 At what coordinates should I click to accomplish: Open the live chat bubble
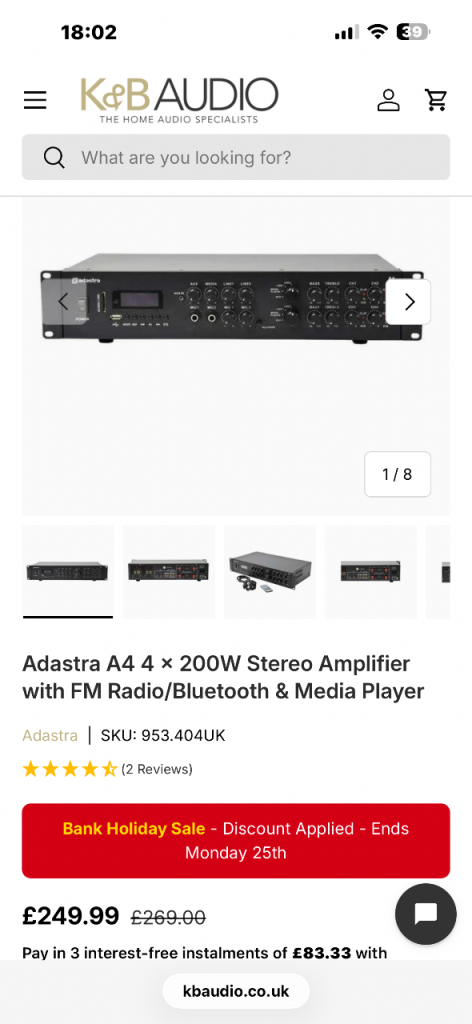426,914
